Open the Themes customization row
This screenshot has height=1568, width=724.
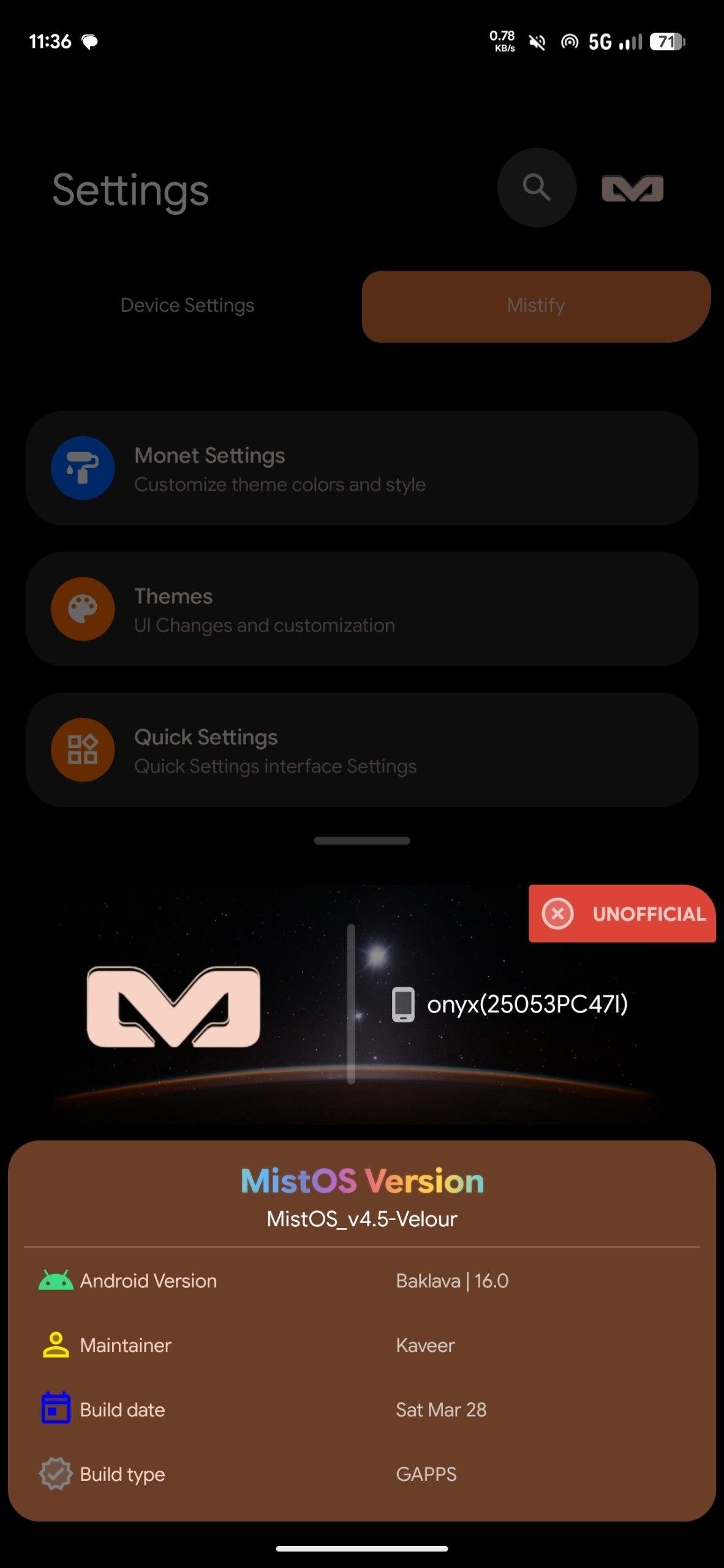point(361,609)
